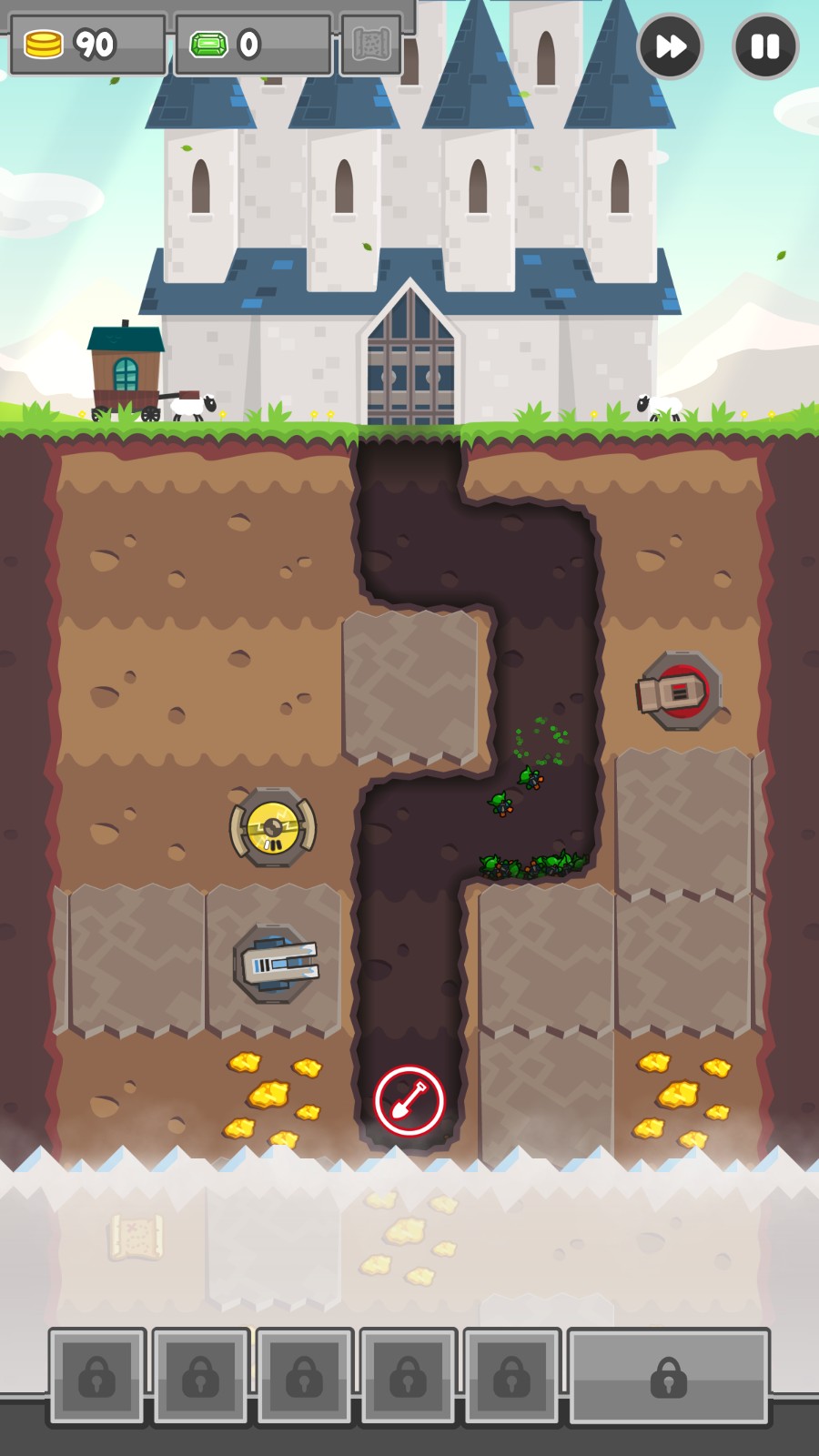Dig with the red shovel marker
The image size is (819, 1456).
coord(409,1100)
